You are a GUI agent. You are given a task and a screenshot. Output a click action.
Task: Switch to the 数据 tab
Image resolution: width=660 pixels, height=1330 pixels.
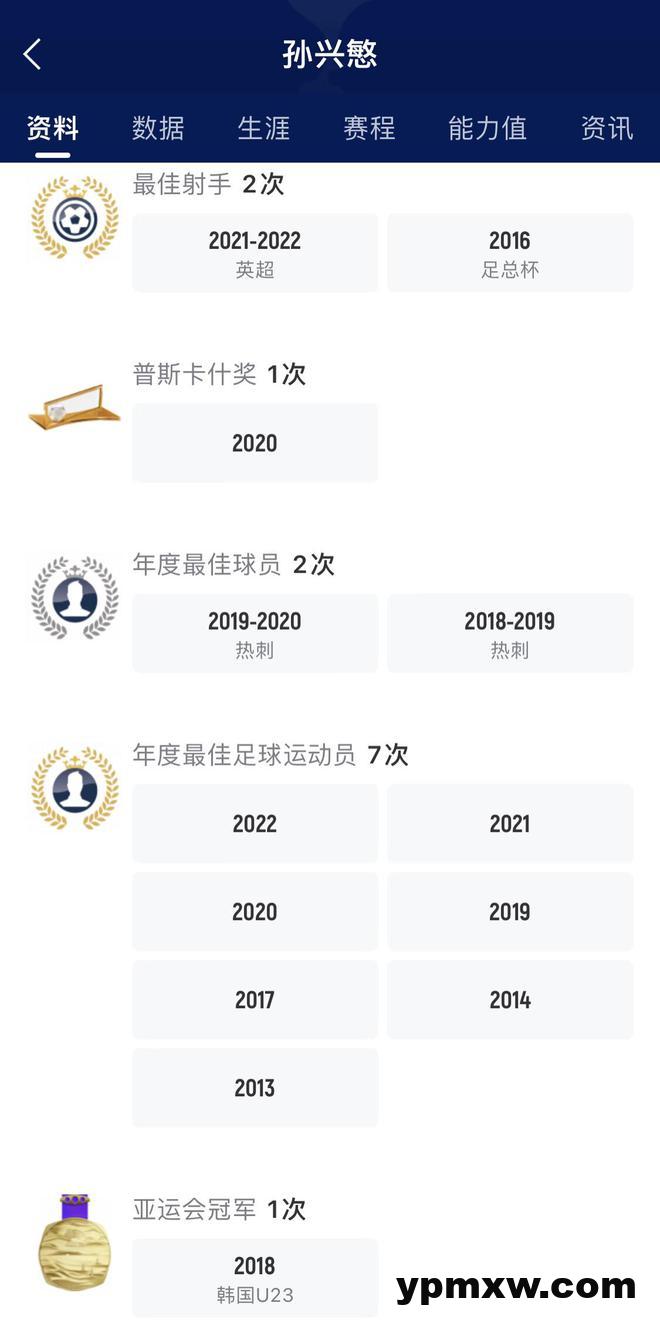158,129
